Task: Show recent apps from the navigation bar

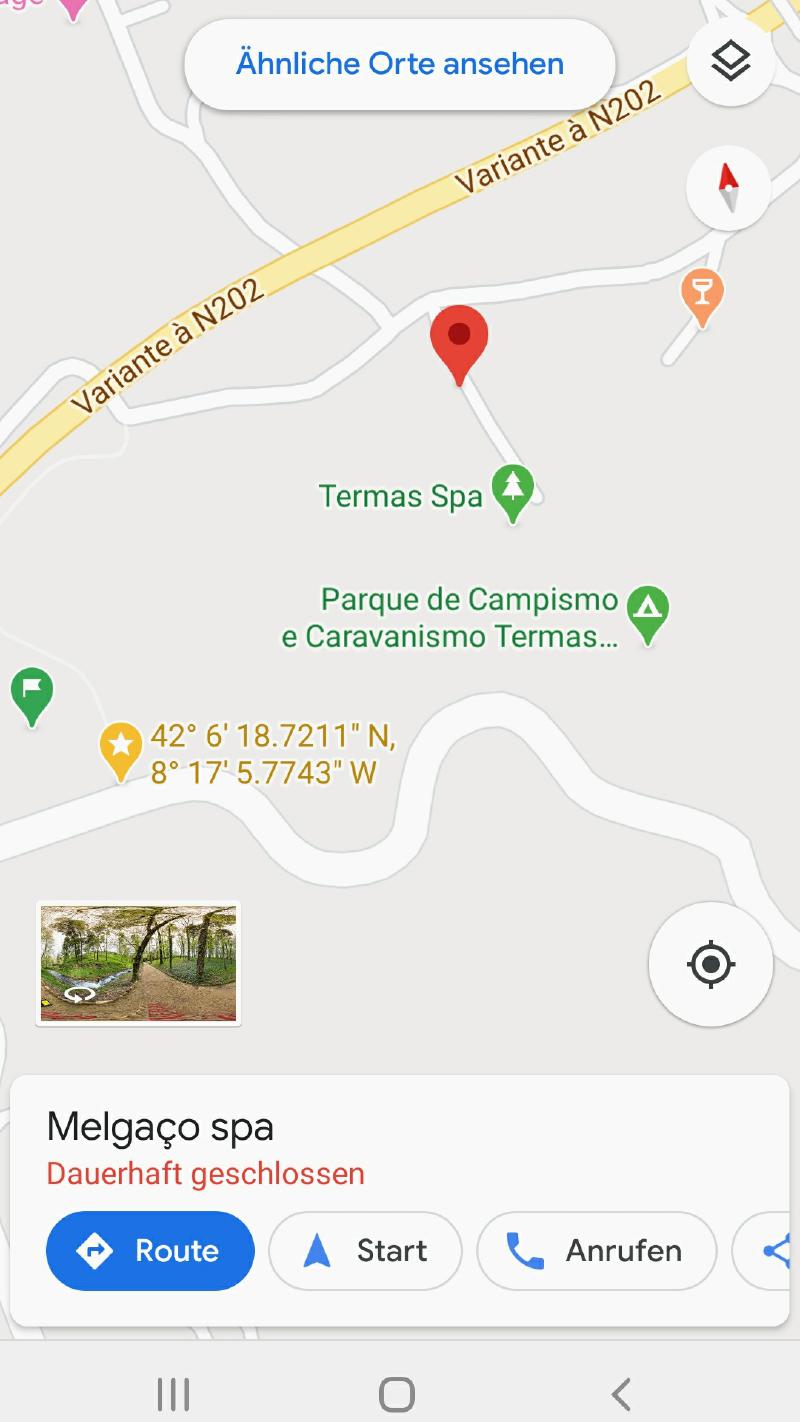Action: tap(173, 1393)
